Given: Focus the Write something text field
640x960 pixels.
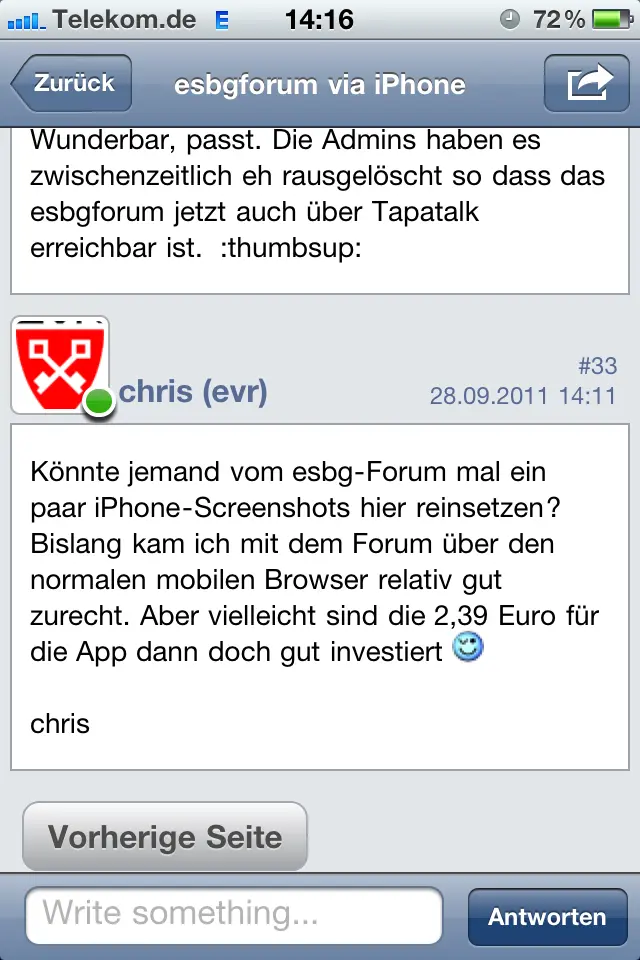Looking at the screenshot, I should pyautogui.click(x=234, y=914).
